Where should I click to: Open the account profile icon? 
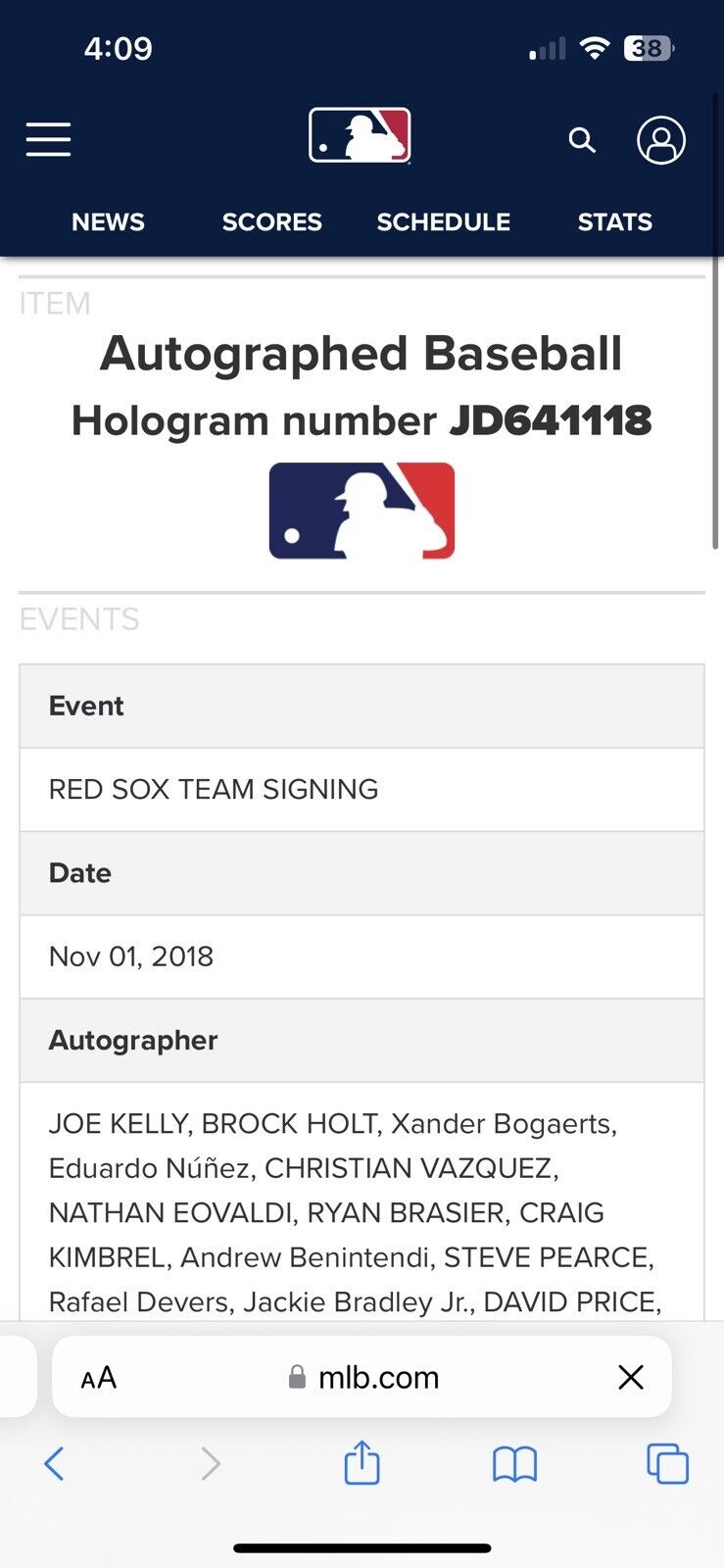point(661,140)
